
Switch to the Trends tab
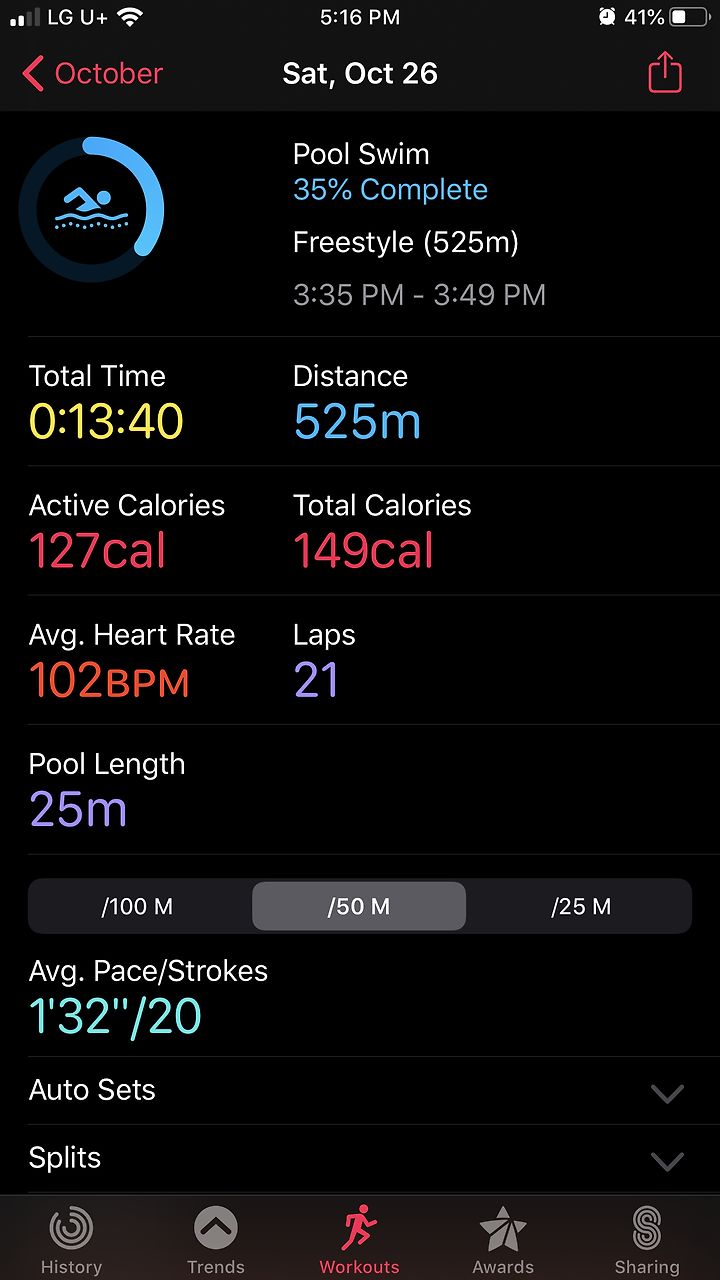[x=215, y=1240]
